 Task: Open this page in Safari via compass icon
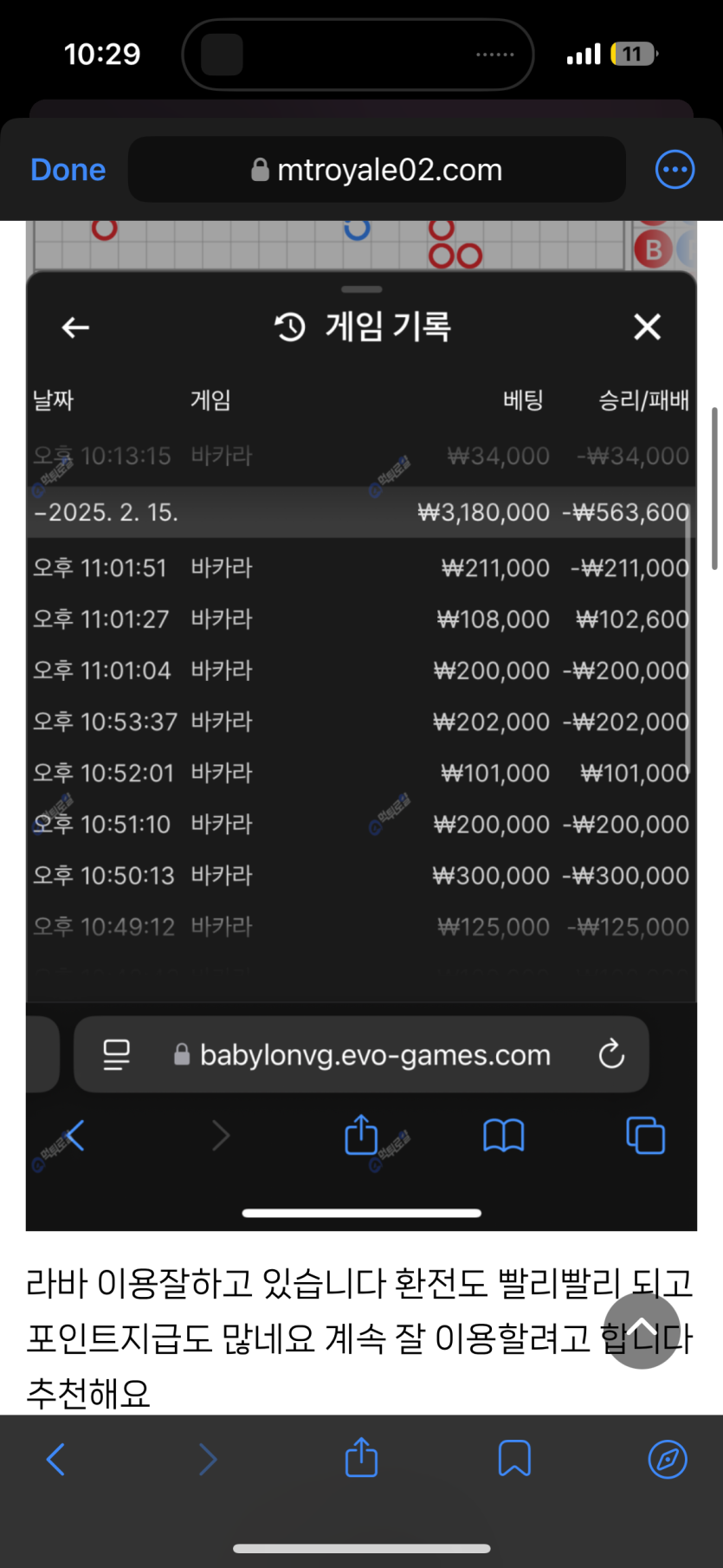click(668, 1459)
